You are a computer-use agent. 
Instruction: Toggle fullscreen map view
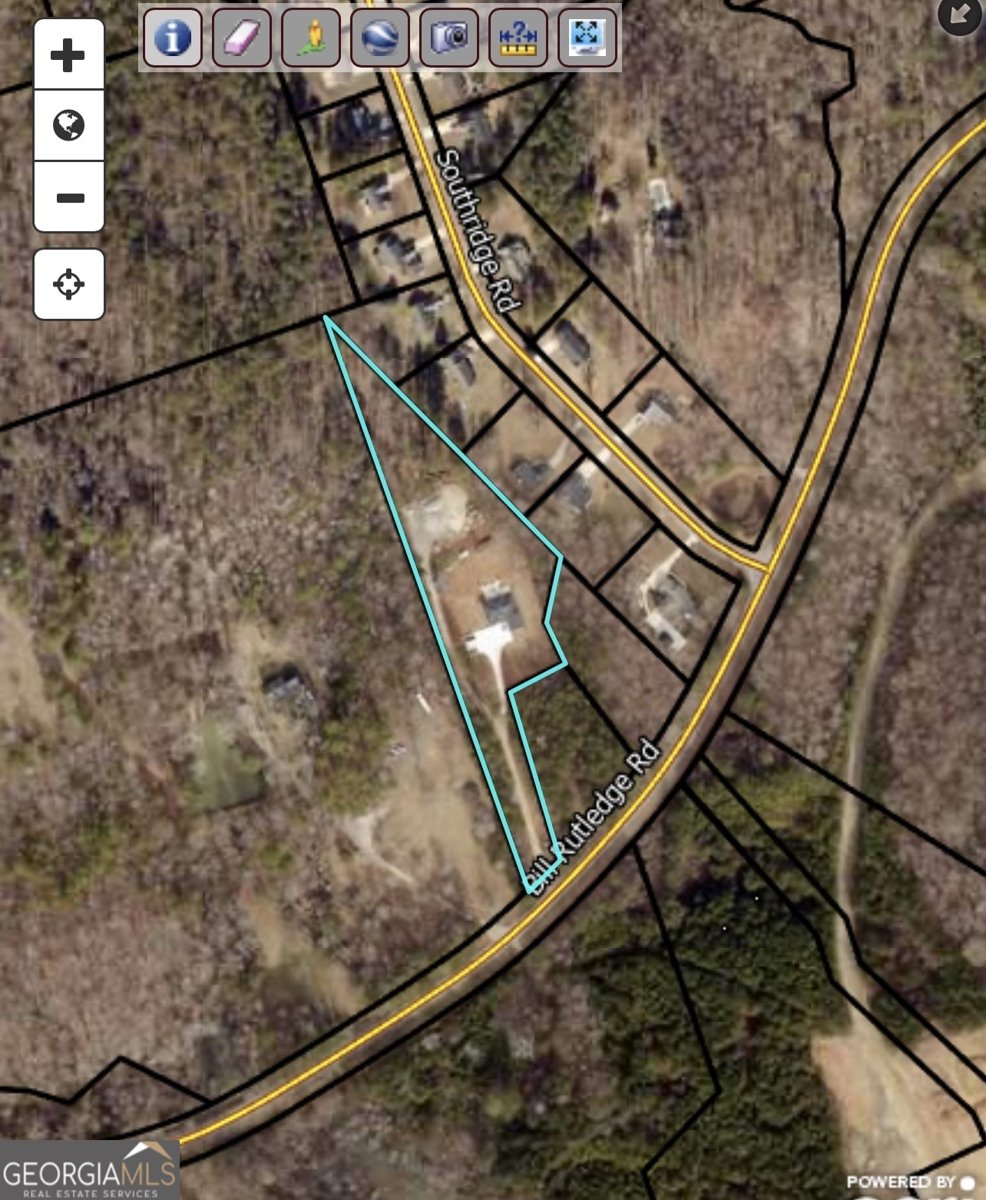588,39
